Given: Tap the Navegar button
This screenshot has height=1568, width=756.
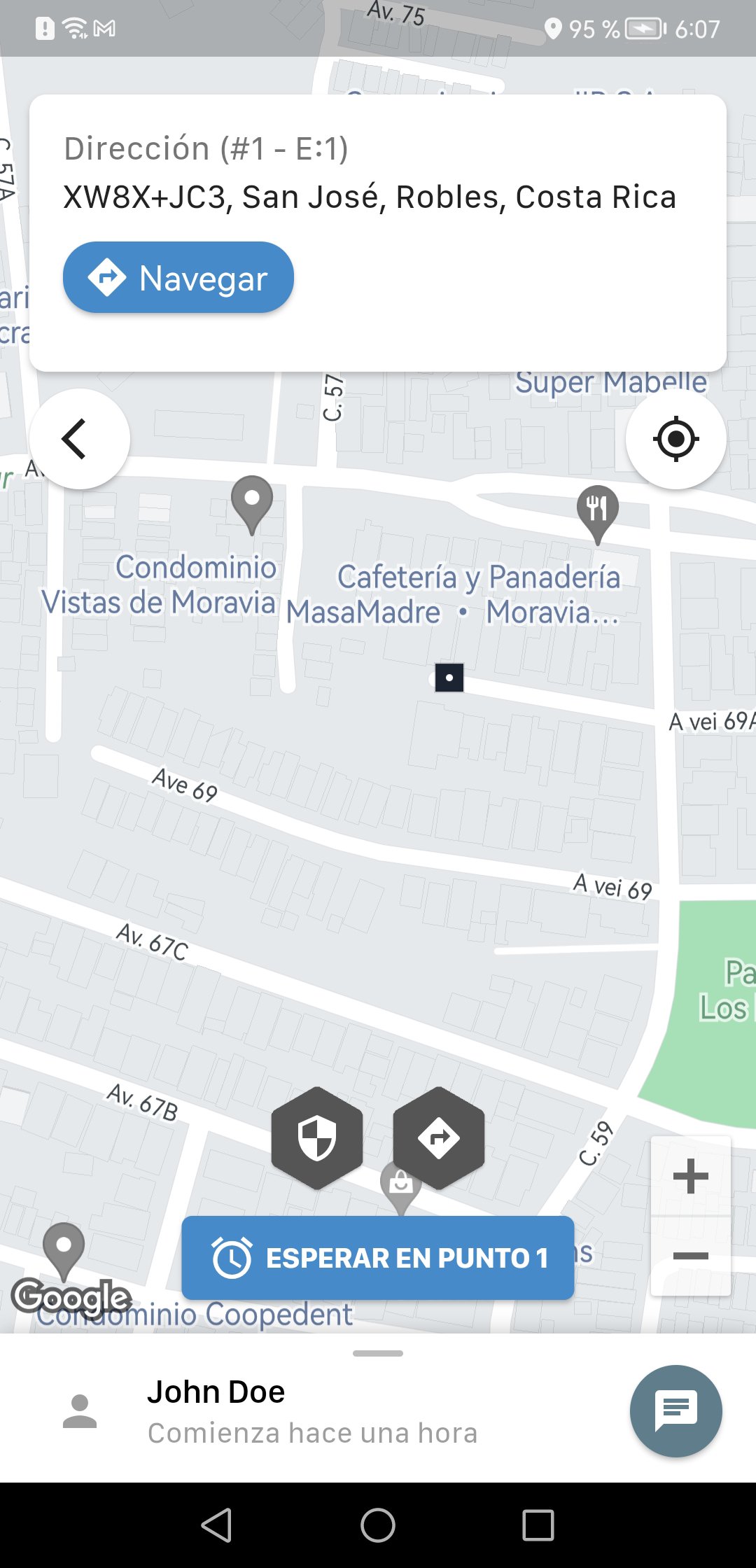Looking at the screenshot, I should (178, 278).
